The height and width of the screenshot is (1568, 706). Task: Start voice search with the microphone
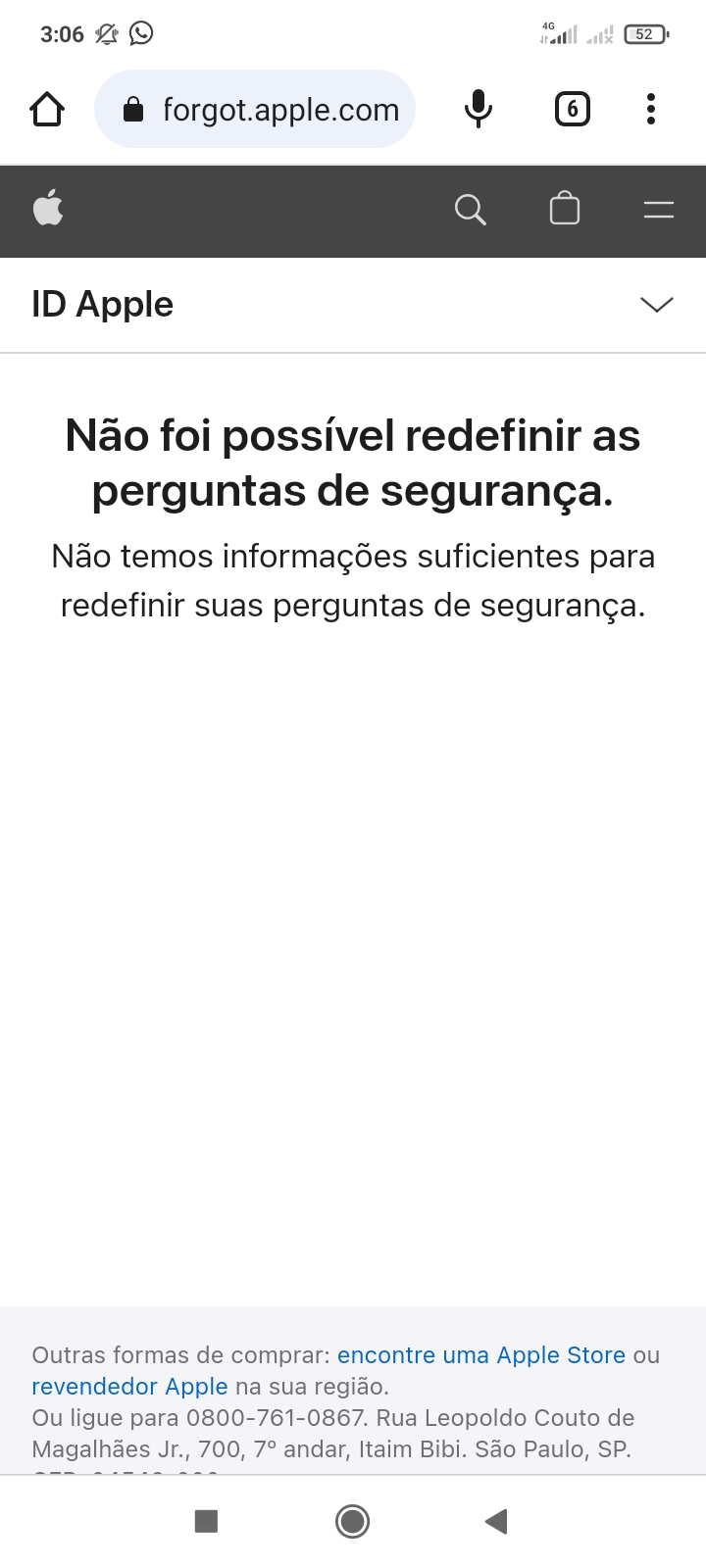478,109
